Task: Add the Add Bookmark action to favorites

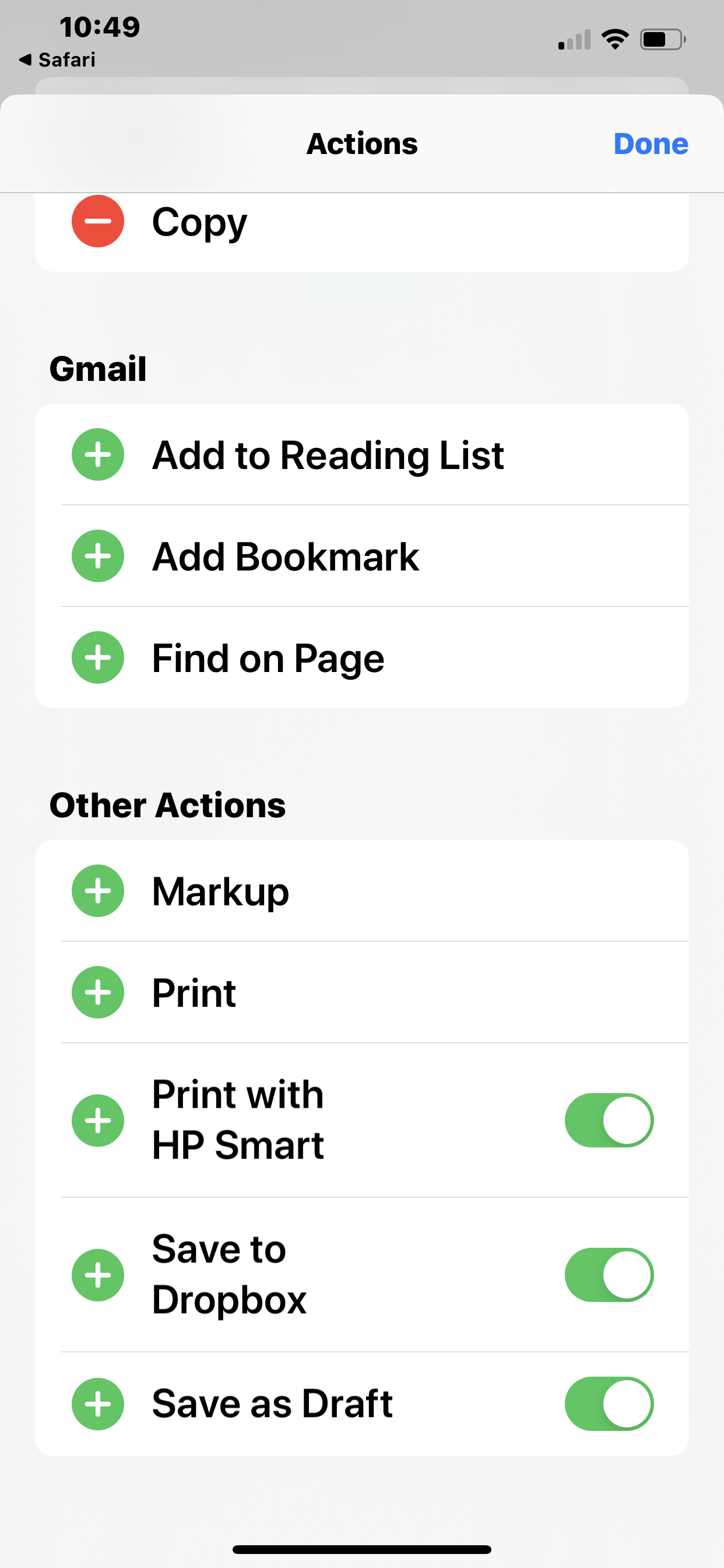Action: point(98,556)
